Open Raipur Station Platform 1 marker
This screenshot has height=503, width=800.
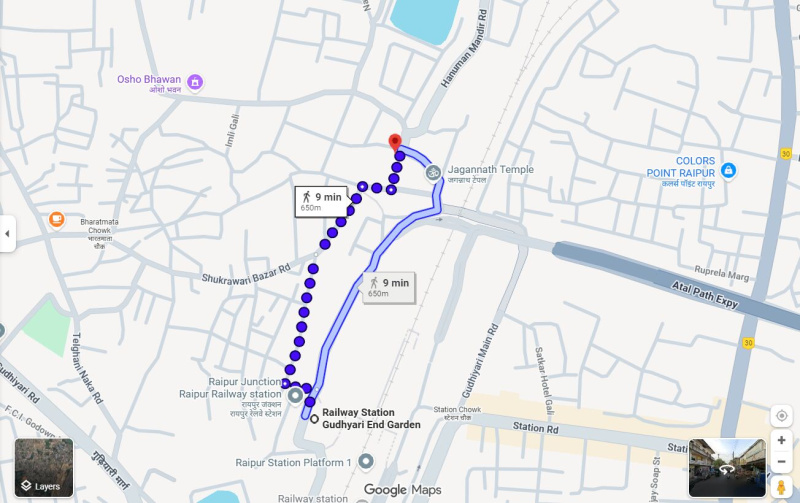coord(366,461)
